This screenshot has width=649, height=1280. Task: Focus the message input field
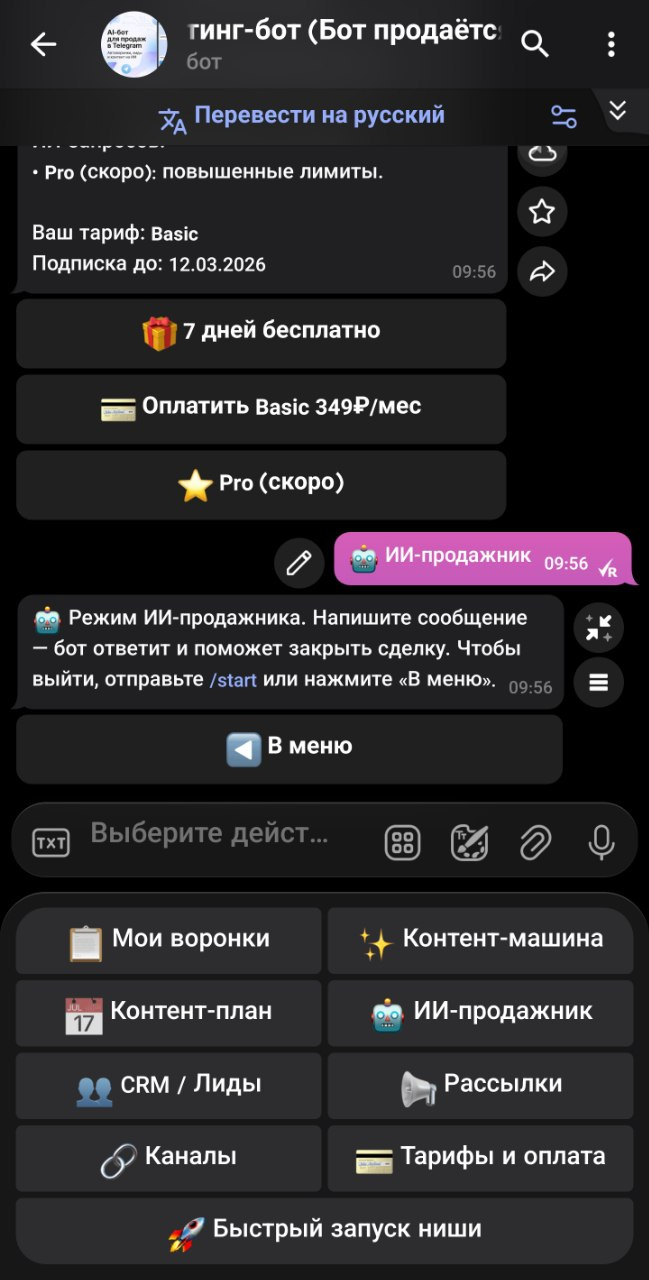coord(220,835)
